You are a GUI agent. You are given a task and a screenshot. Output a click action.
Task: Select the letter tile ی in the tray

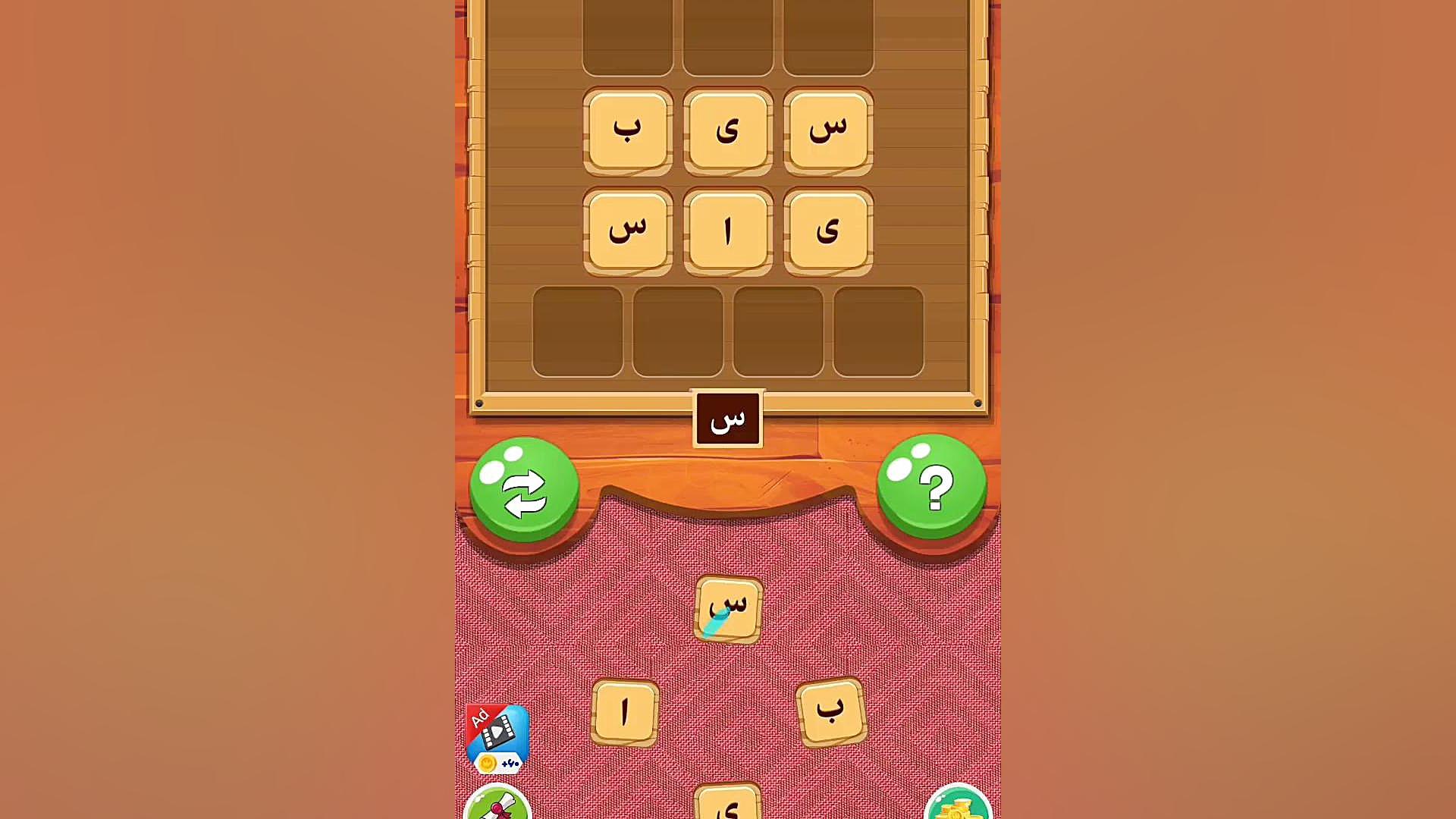coord(727,804)
